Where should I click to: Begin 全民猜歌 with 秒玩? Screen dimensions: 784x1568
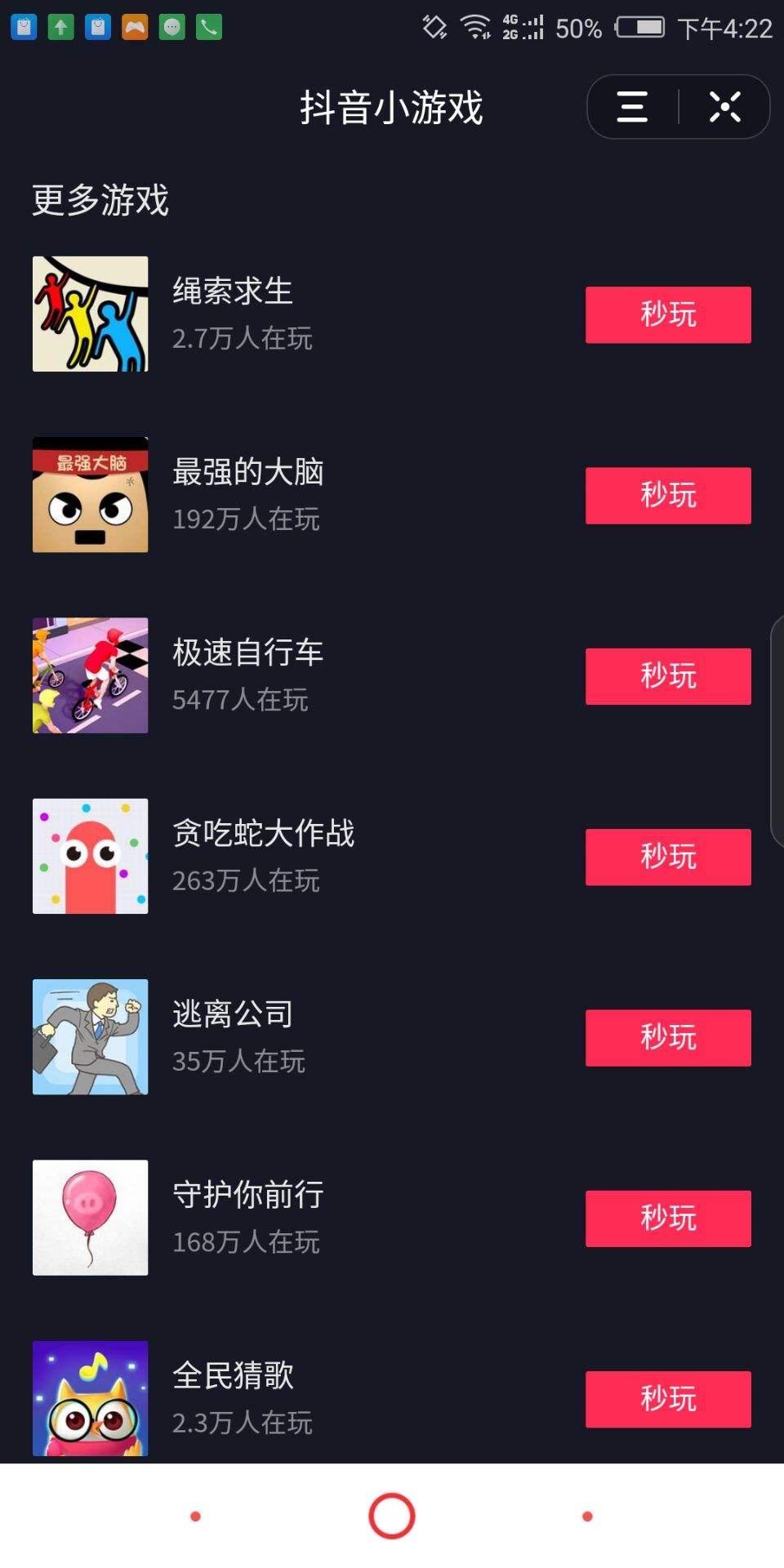[x=667, y=1399]
